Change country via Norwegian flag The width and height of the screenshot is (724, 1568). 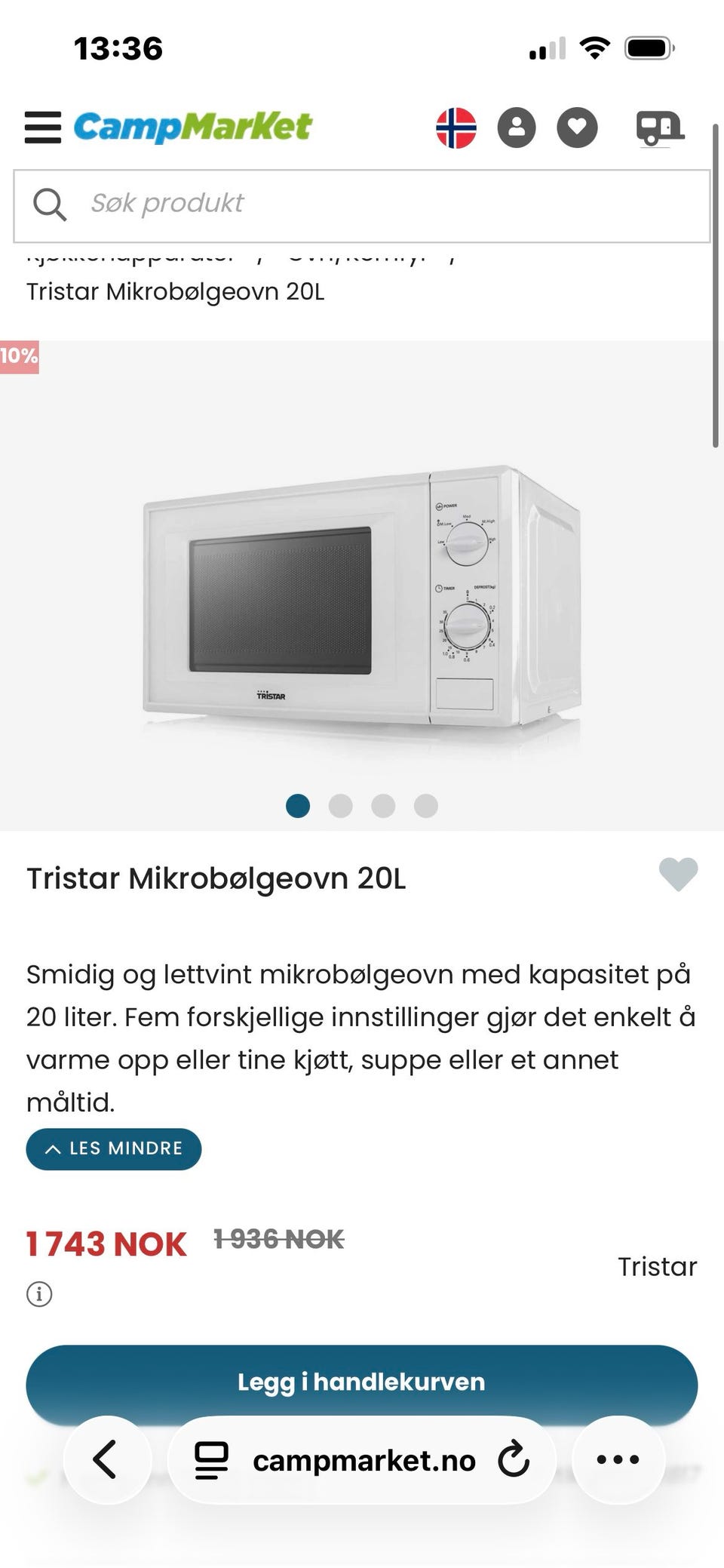(456, 128)
